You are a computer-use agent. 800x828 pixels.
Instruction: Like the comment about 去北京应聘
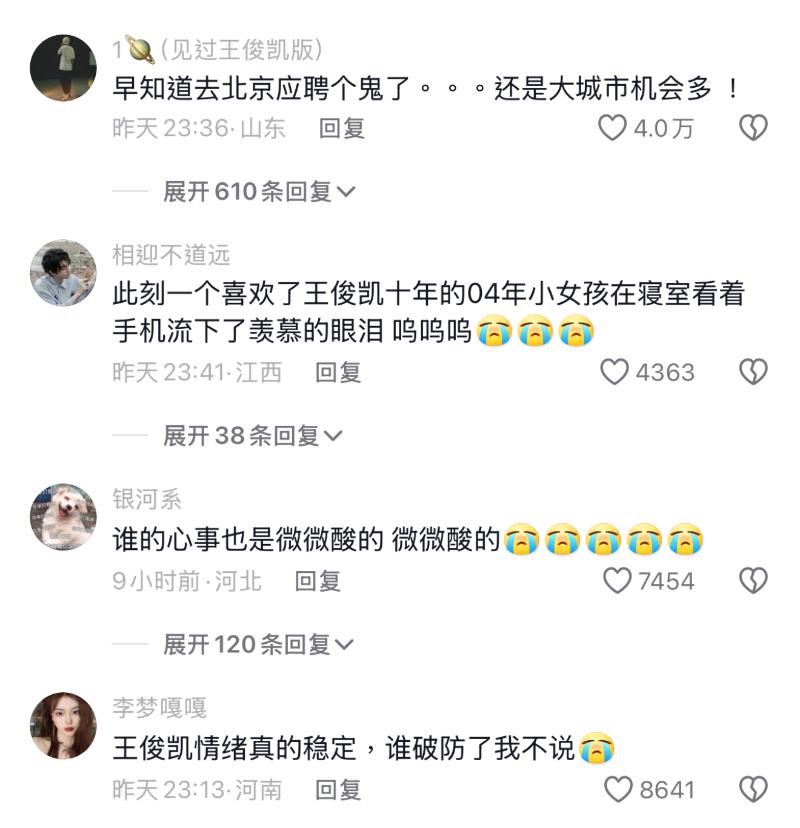612,128
